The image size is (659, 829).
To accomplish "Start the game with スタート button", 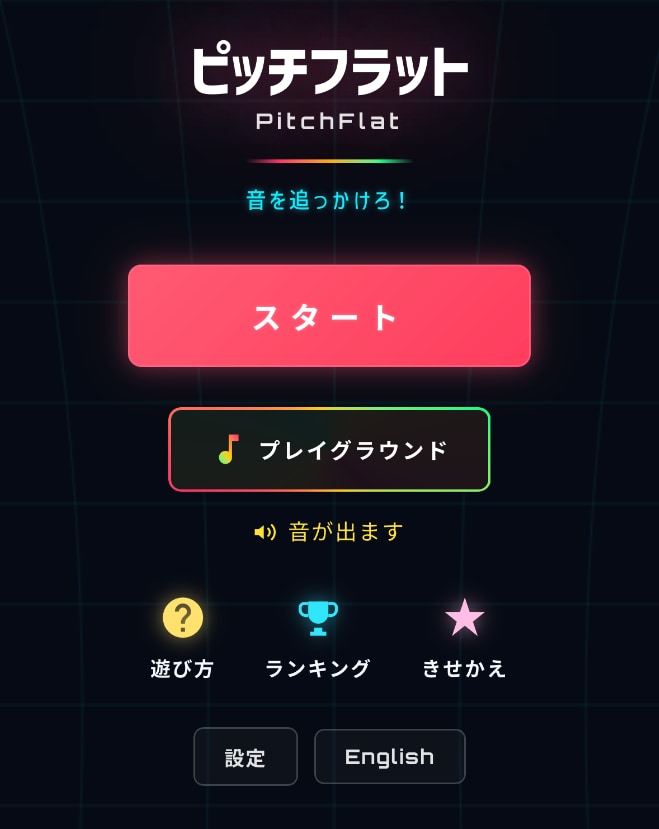I will coord(329,316).
